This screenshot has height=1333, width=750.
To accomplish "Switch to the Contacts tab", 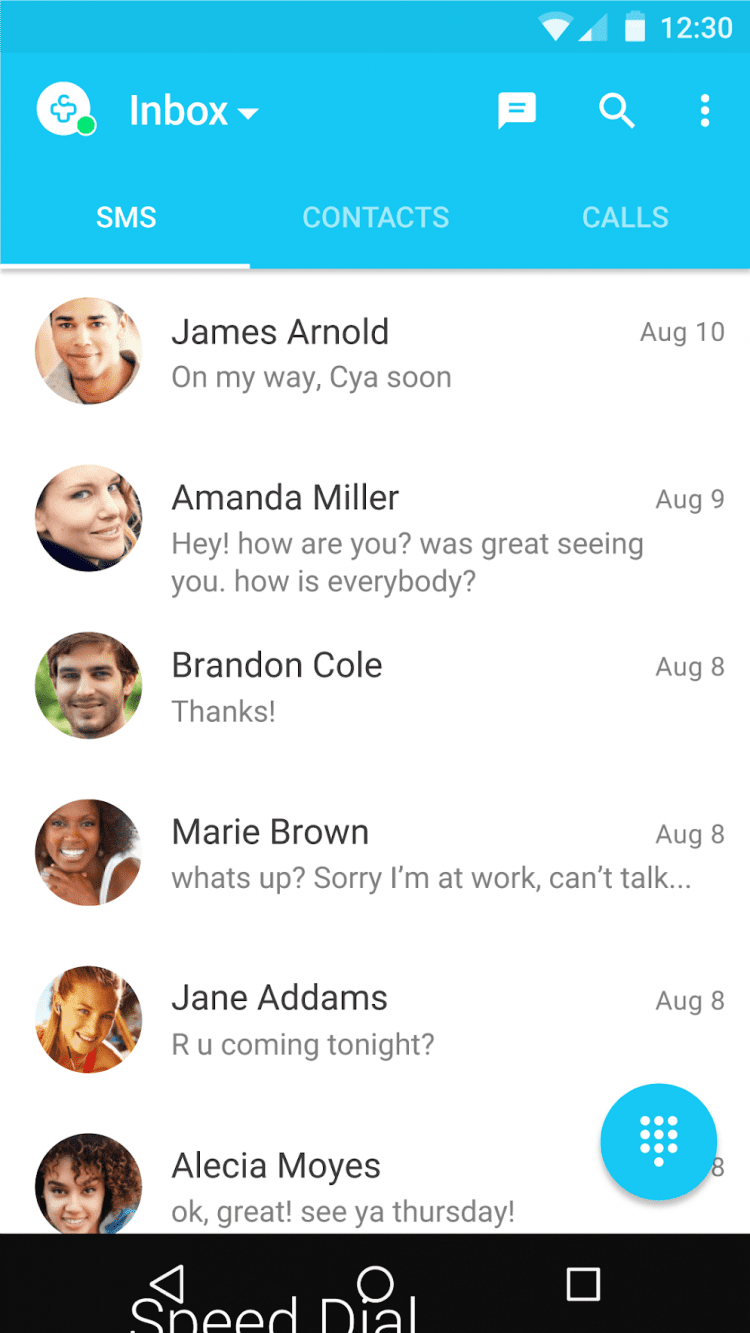I will pos(375,218).
